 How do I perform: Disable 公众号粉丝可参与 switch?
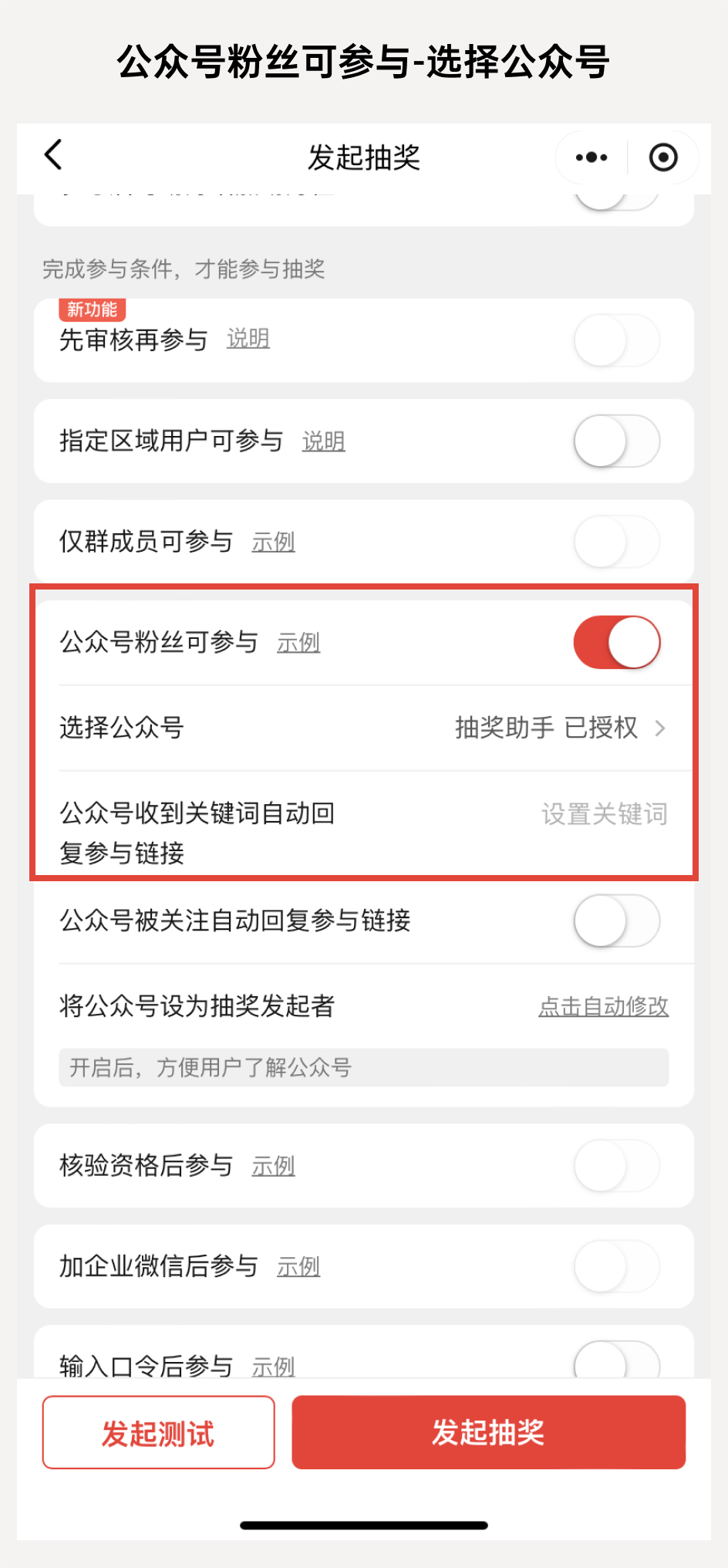click(616, 642)
